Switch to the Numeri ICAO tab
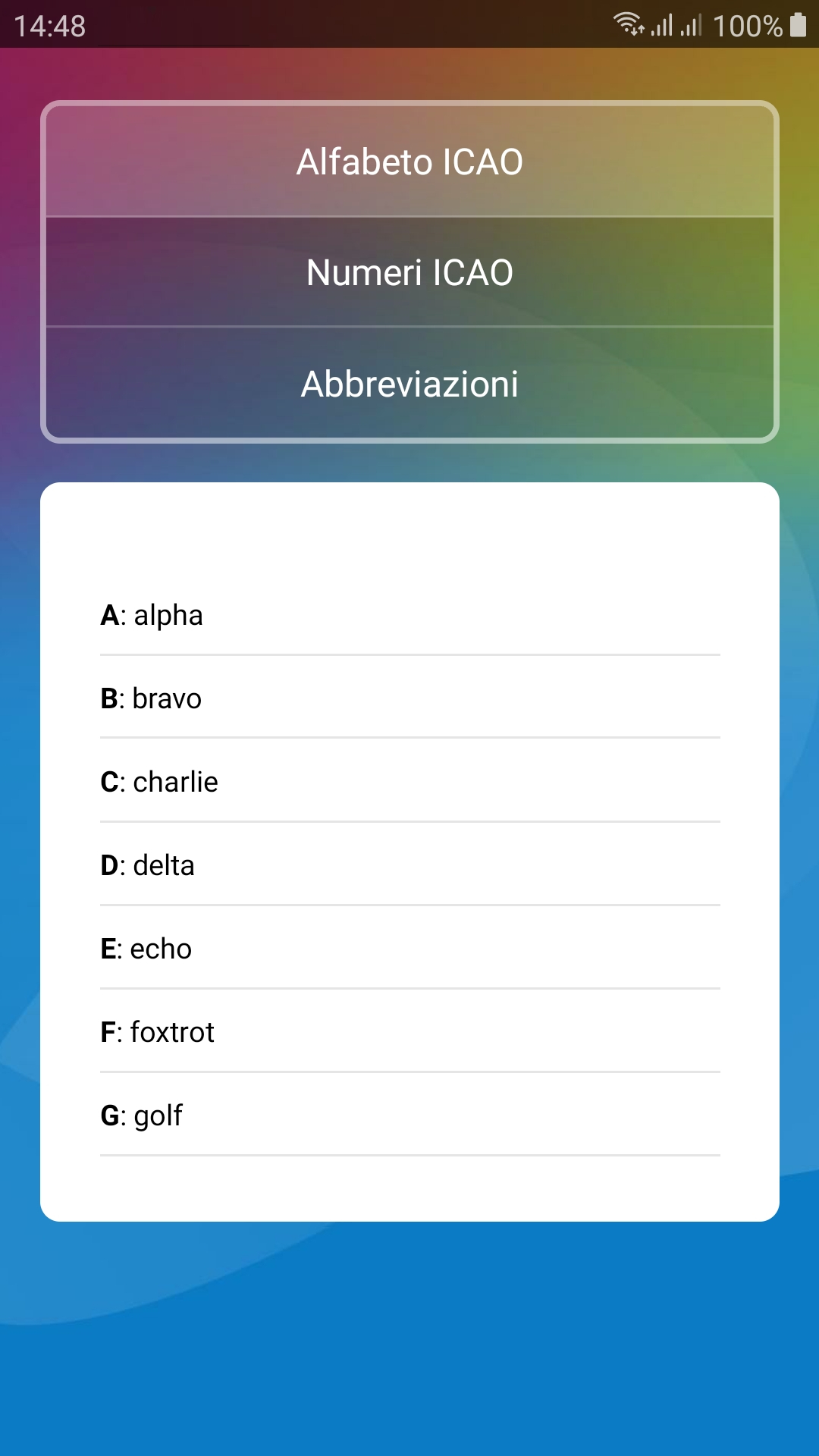This screenshot has height=1456, width=819. [x=409, y=272]
